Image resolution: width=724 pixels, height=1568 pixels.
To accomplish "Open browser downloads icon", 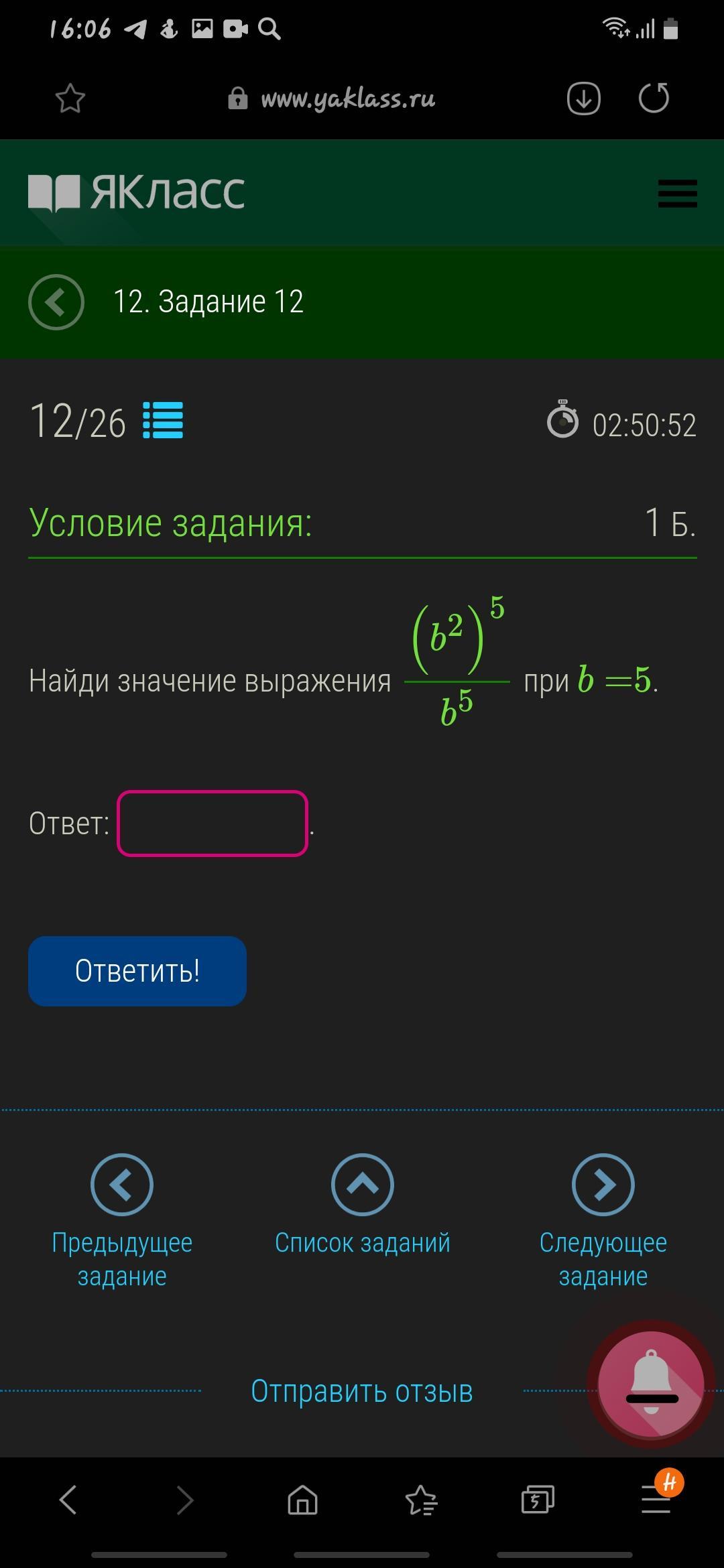I will pos(583,99).
